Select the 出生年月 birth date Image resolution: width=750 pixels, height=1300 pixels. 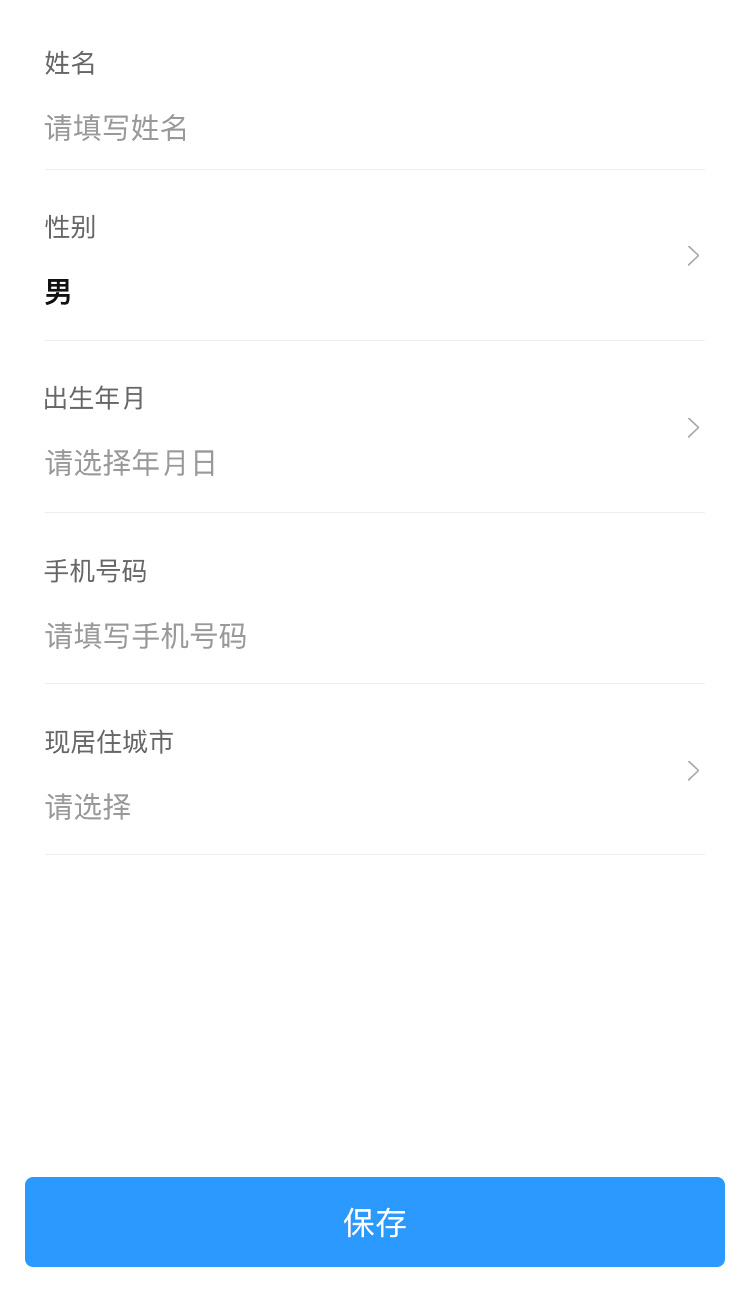click(x=374, y=462)
